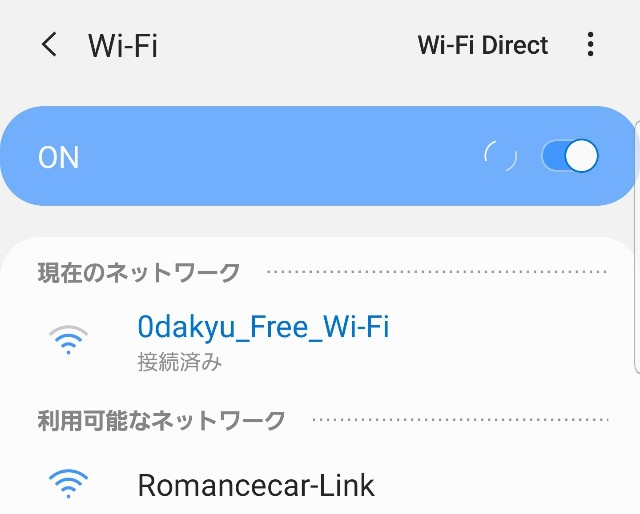The image size is (640, 514).
Task: Go back from Wi-Fi settings
Action: 49,45
